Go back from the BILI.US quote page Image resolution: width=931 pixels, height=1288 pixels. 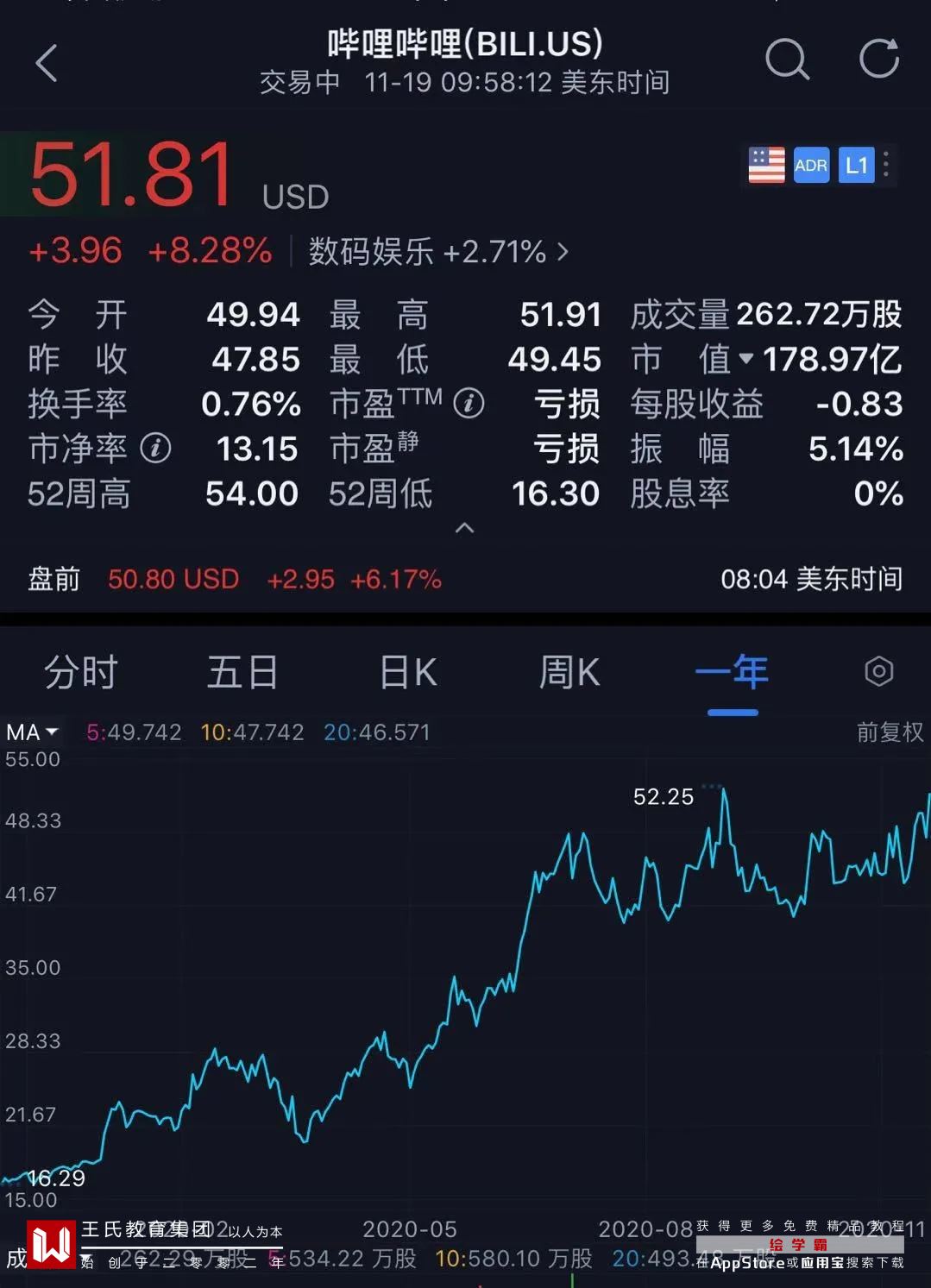(x=47, y=63)
